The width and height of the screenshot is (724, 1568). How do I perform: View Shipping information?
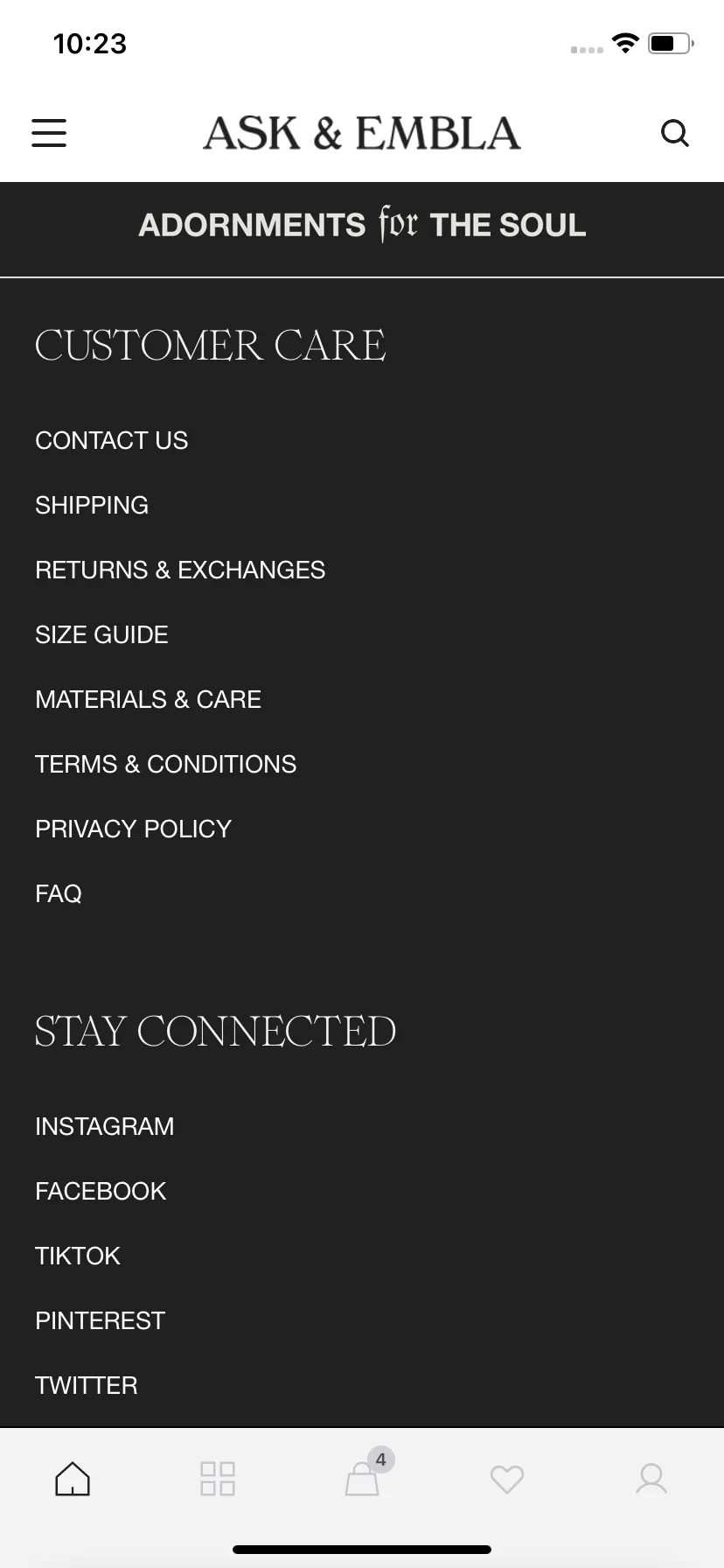tap(92, 505)
